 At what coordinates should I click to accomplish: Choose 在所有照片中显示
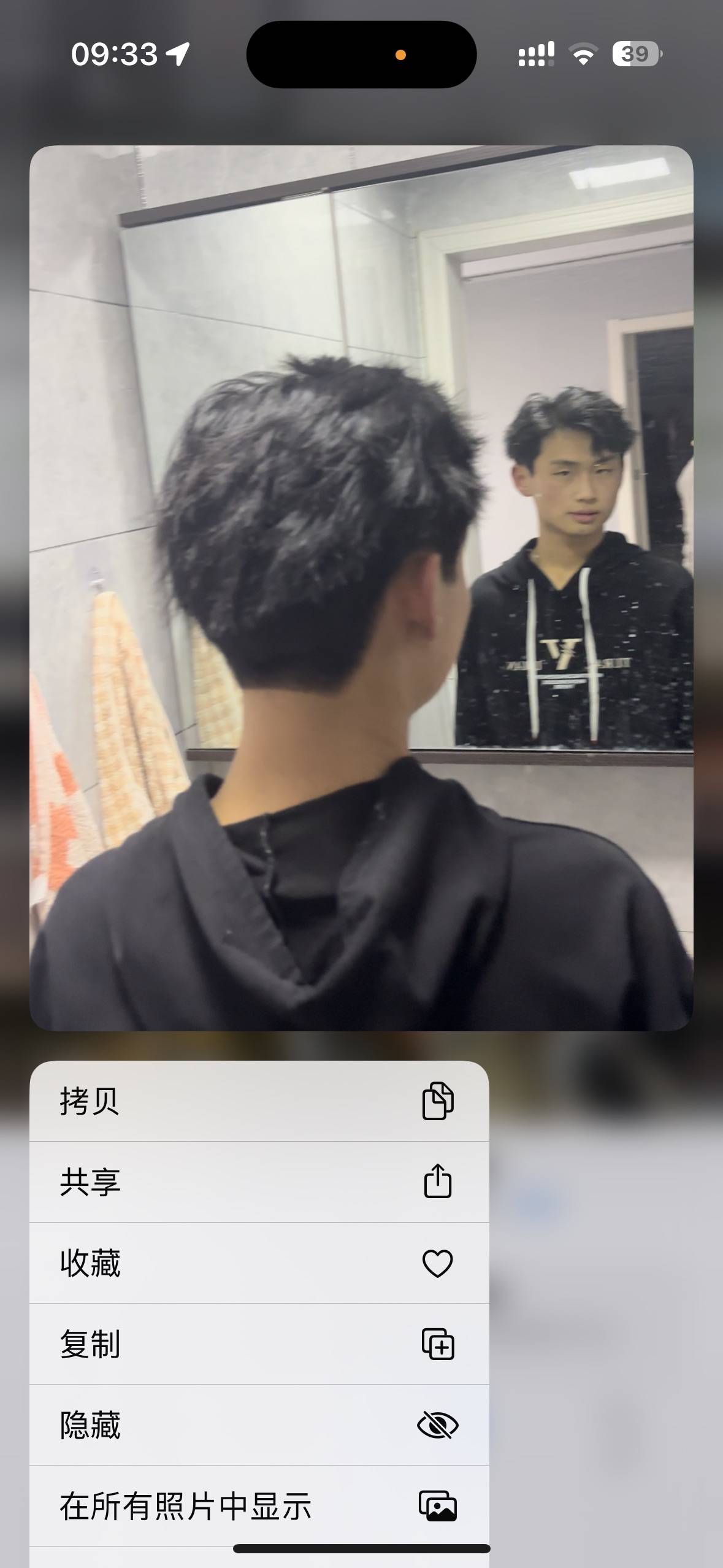(x=259, y=1506)
